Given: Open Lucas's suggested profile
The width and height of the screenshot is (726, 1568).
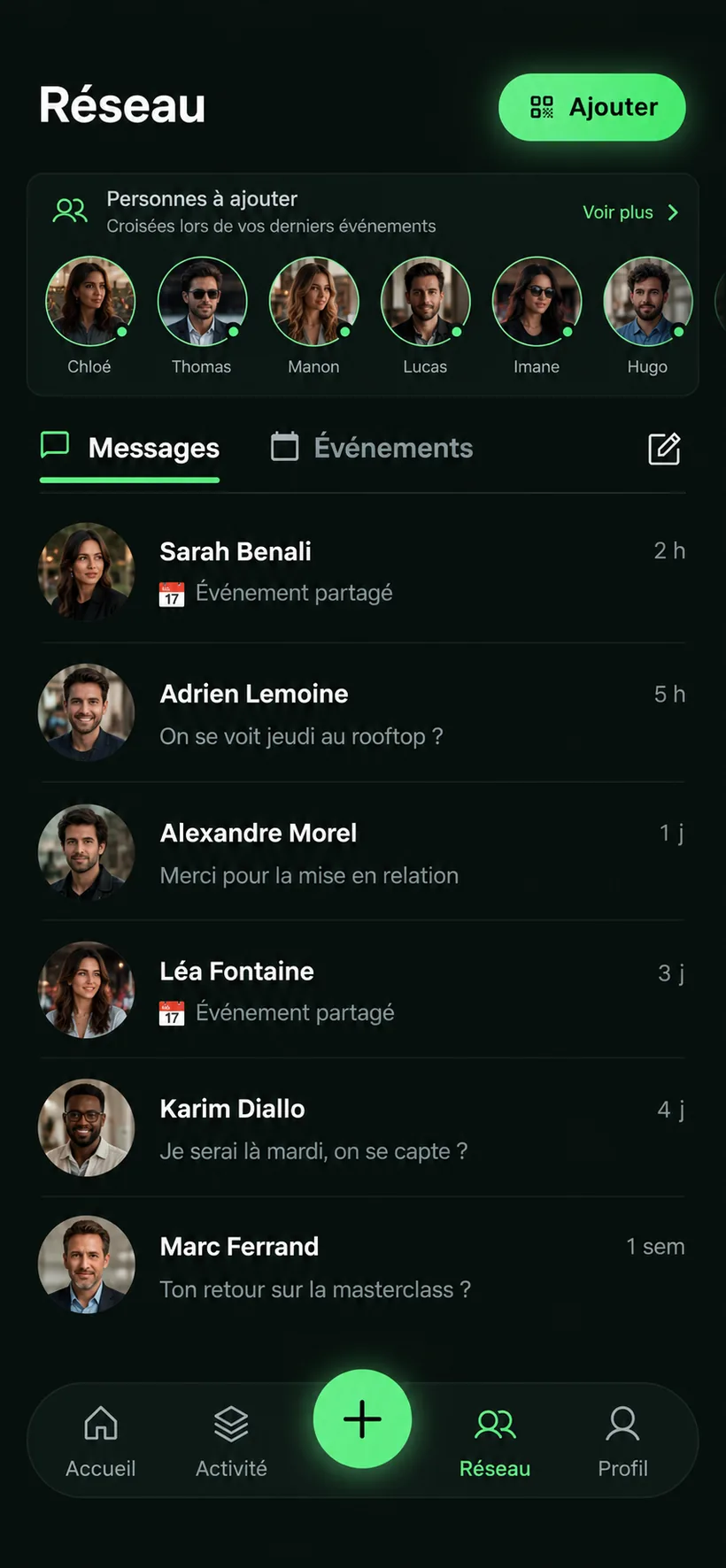Looking at the screenshot, I should click(425, 316).
